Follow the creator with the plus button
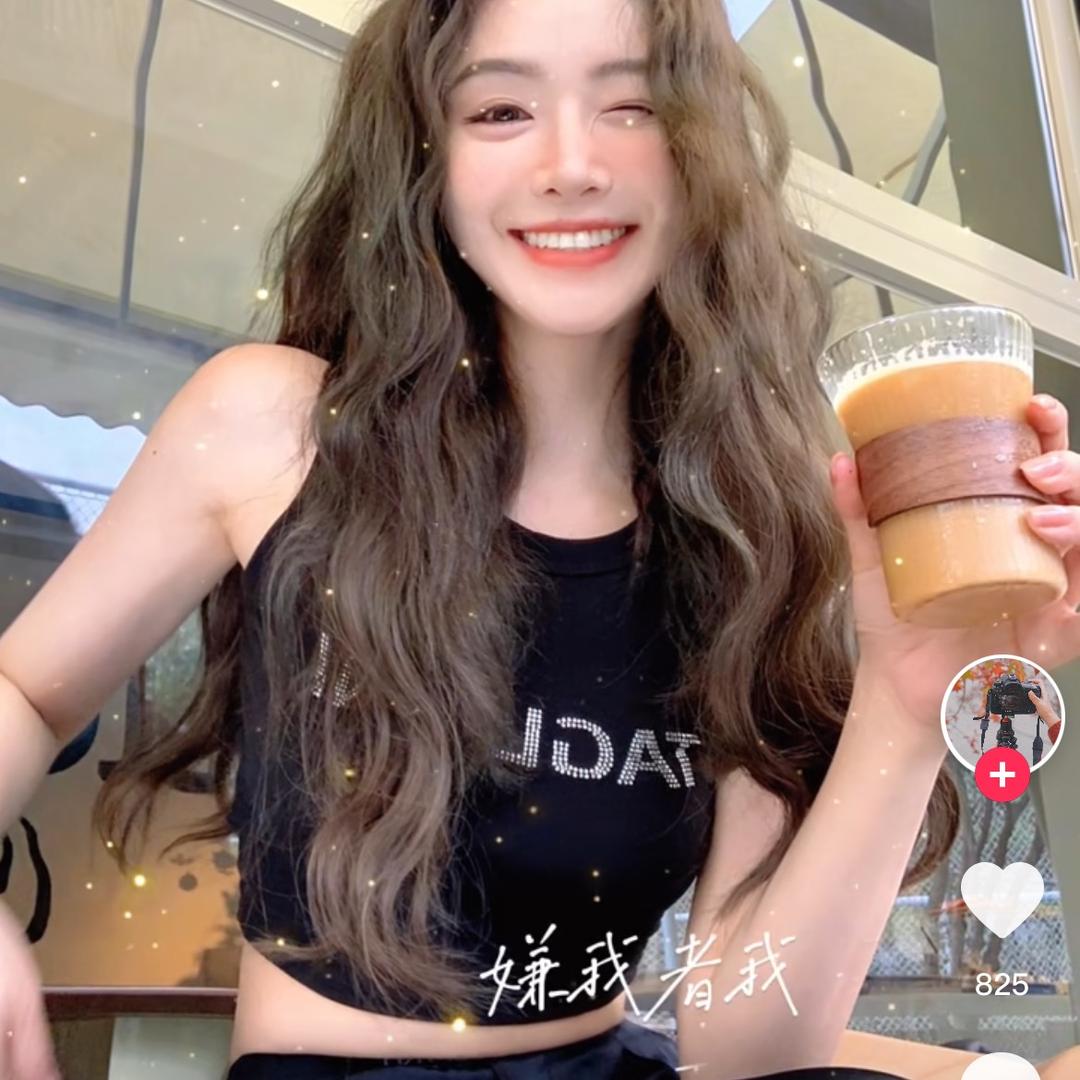Screen dimensions: 1080x1080 (1002, 775)
